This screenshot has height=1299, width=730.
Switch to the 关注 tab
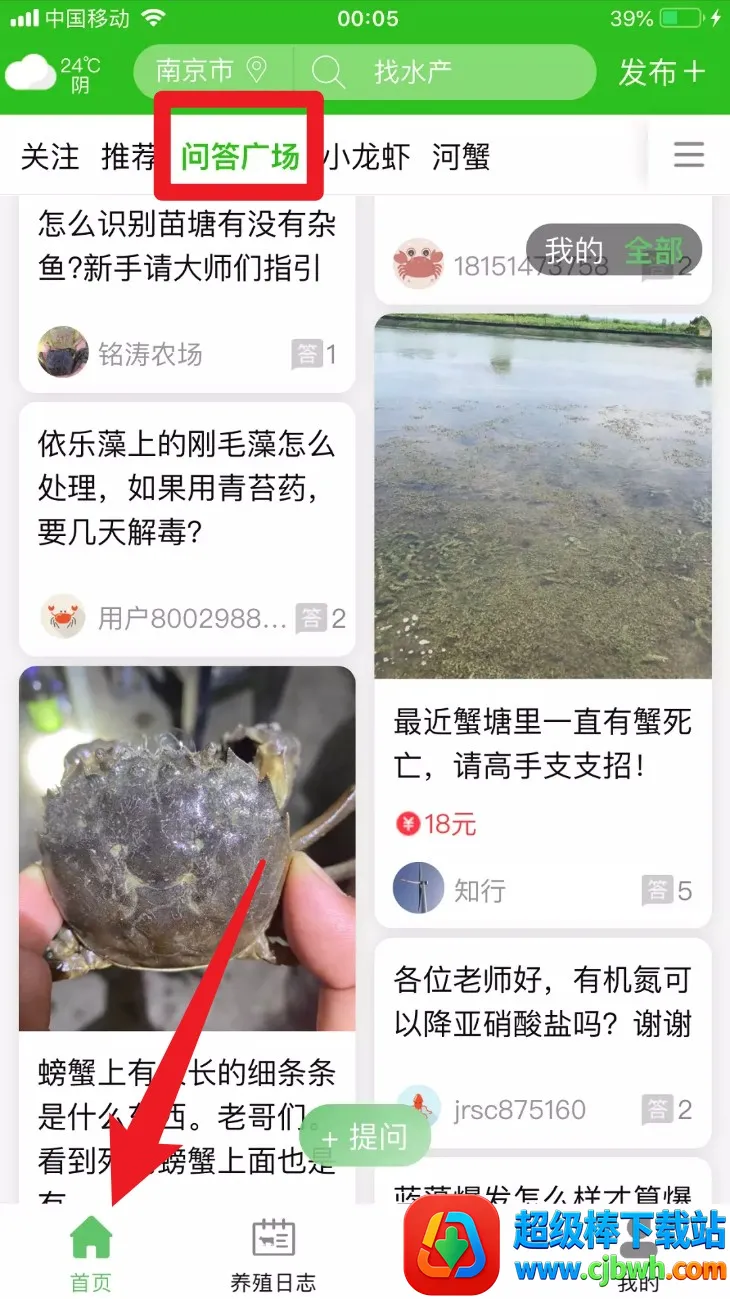click(50, 157)
